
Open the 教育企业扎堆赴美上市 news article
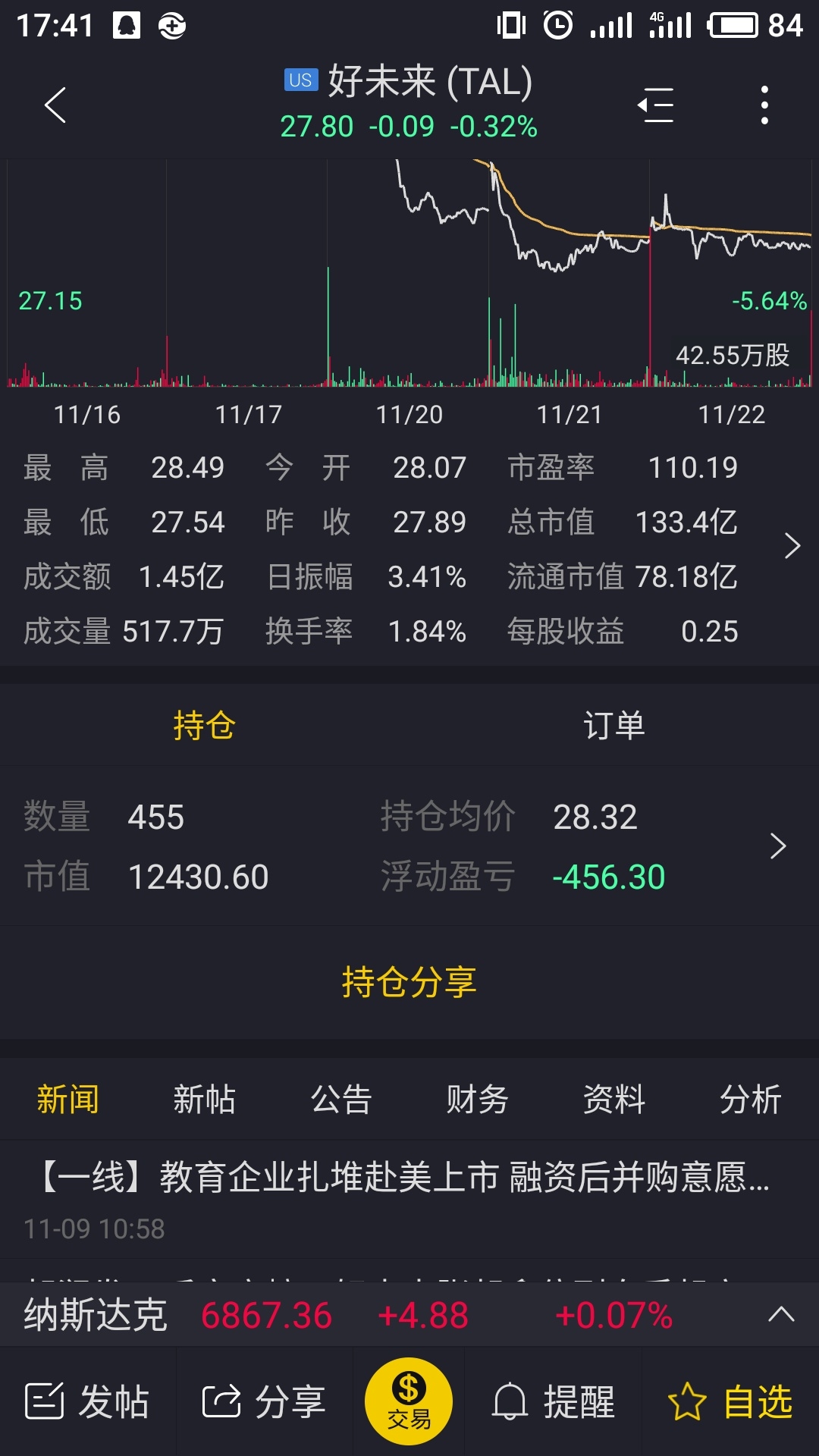coord(409,1200)
